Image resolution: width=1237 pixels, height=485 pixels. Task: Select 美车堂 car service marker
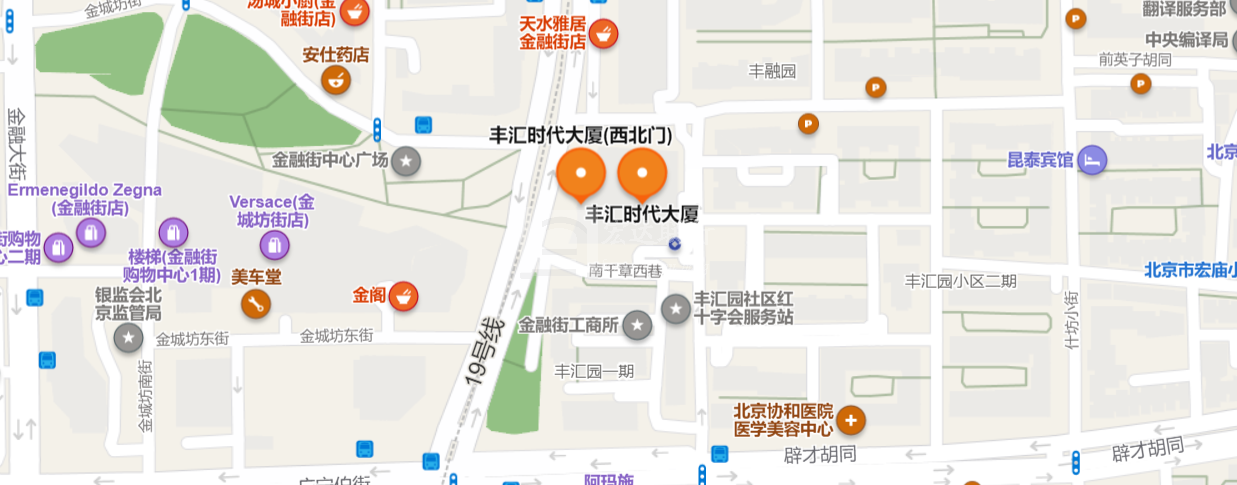pos(256,303)
